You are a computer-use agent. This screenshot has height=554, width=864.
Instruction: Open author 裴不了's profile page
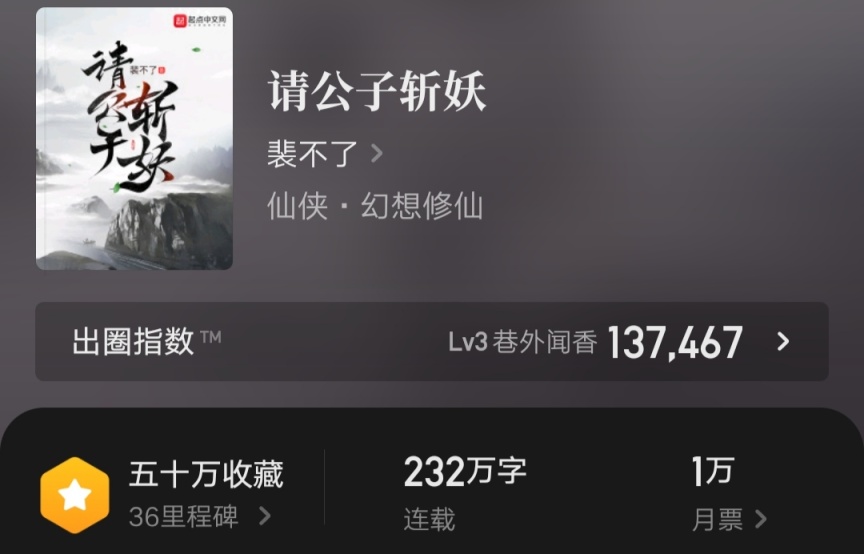[325, 153]
